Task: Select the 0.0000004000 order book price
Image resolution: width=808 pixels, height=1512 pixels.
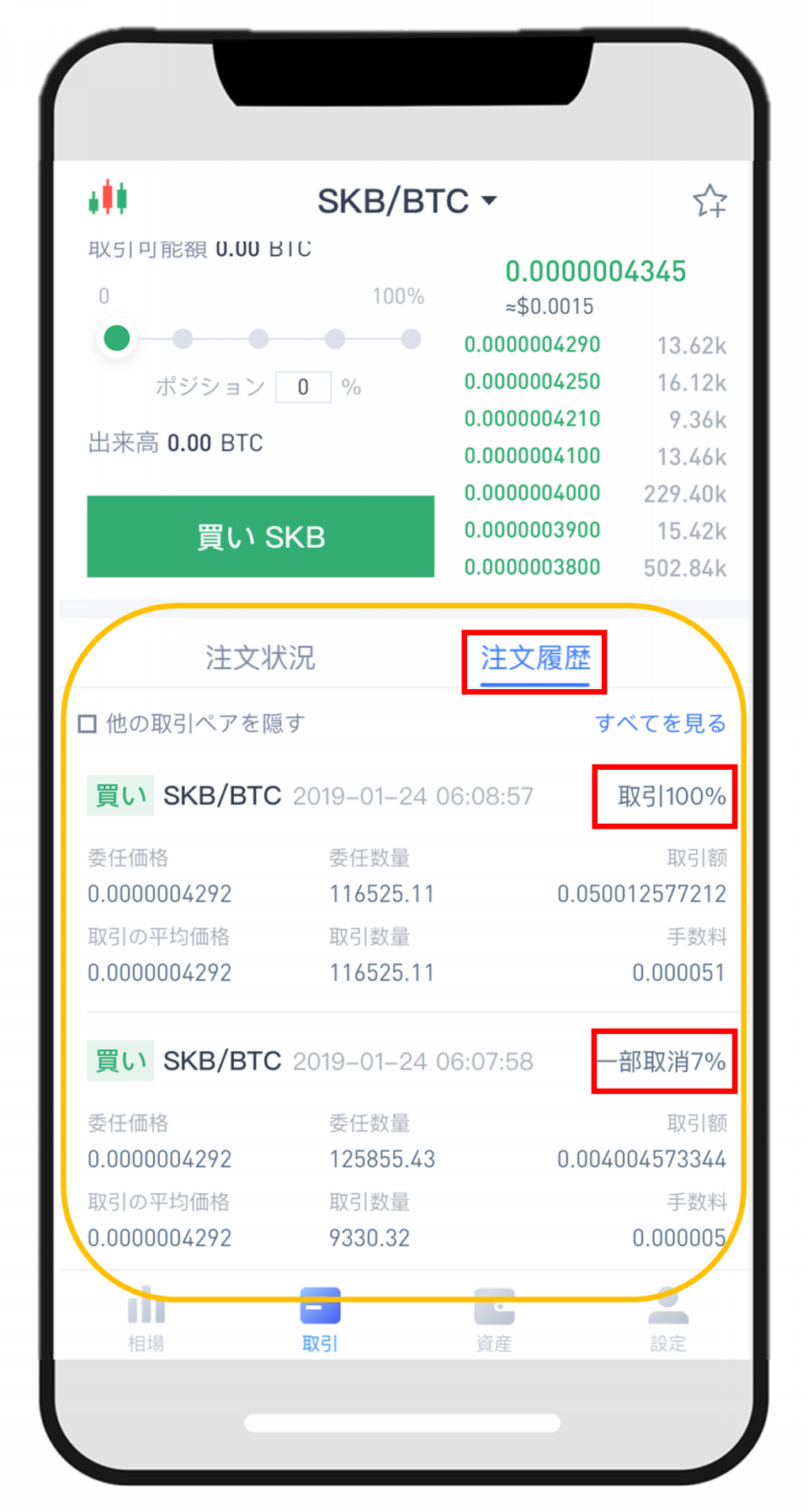Action: click(532, 492)
